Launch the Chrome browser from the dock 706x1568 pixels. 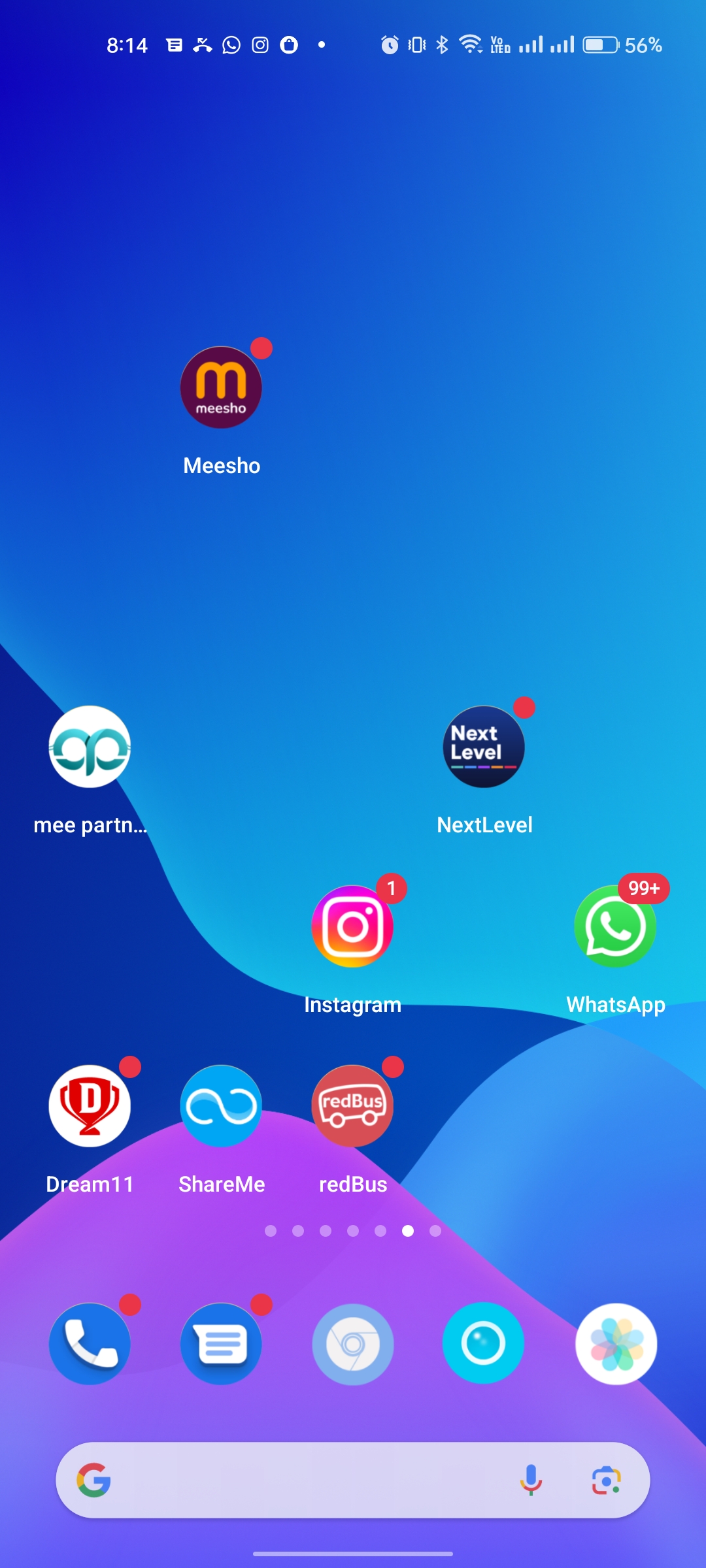click(x=352, y=1344)
